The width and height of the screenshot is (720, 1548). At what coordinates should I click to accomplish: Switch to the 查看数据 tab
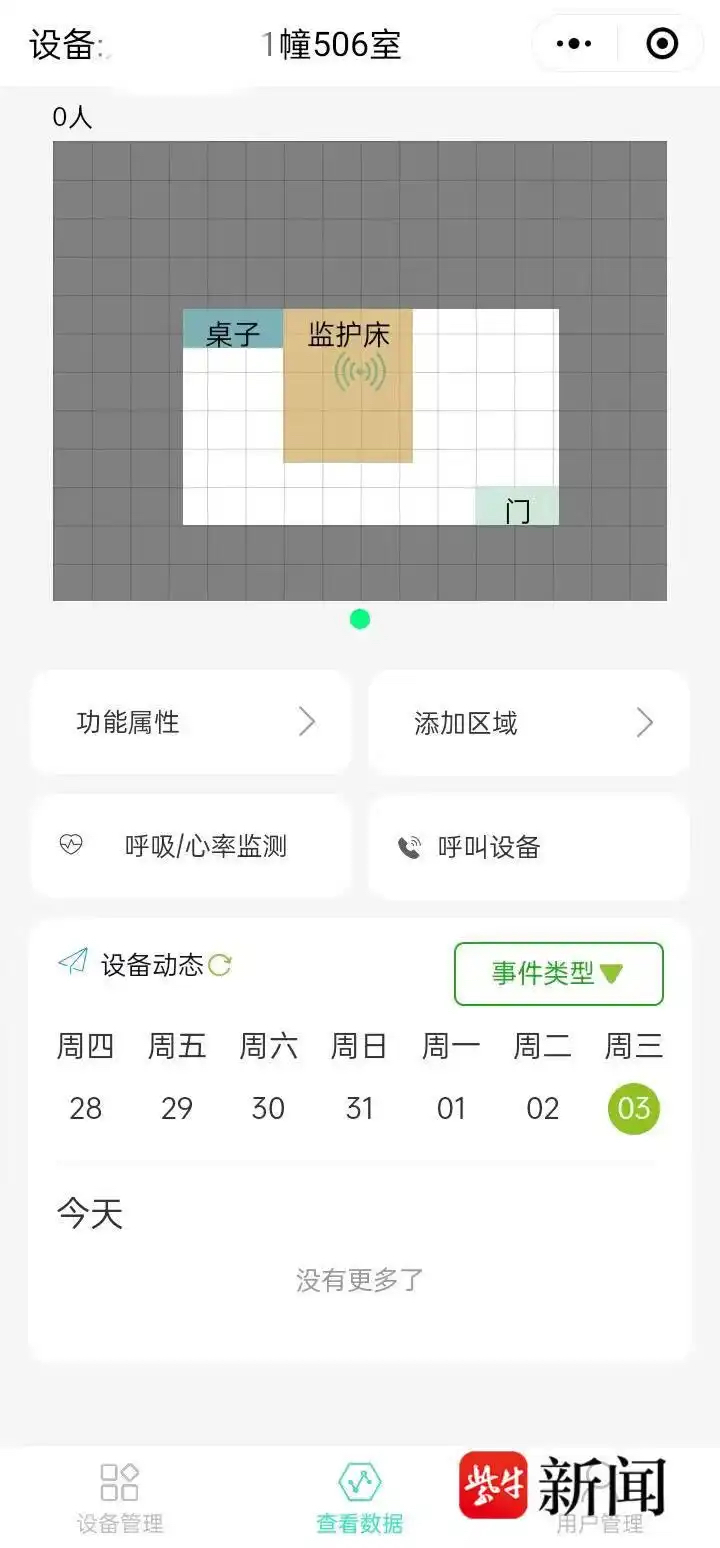pos(360,1498)
